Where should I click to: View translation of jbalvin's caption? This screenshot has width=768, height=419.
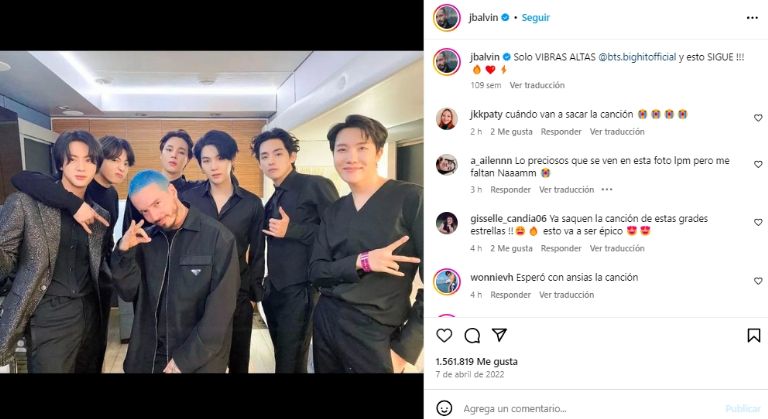[537, 85]
